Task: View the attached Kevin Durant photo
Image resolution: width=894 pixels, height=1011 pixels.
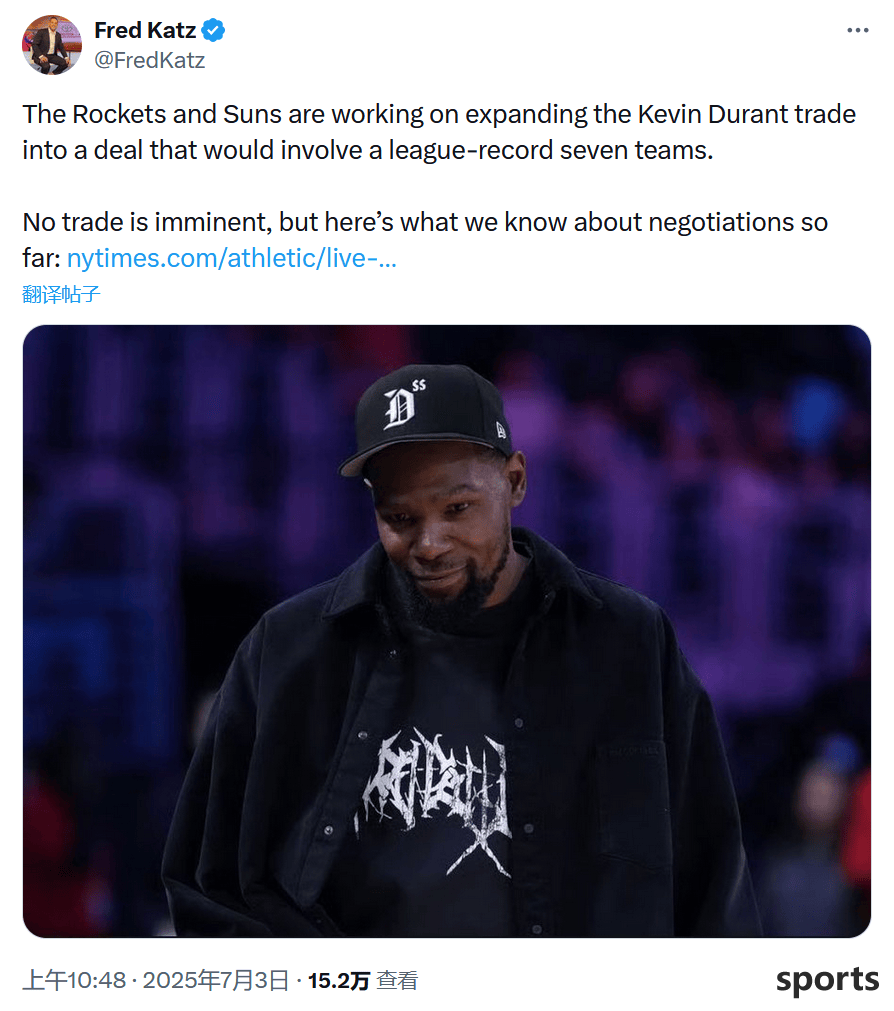Action: tap(446, 630)
